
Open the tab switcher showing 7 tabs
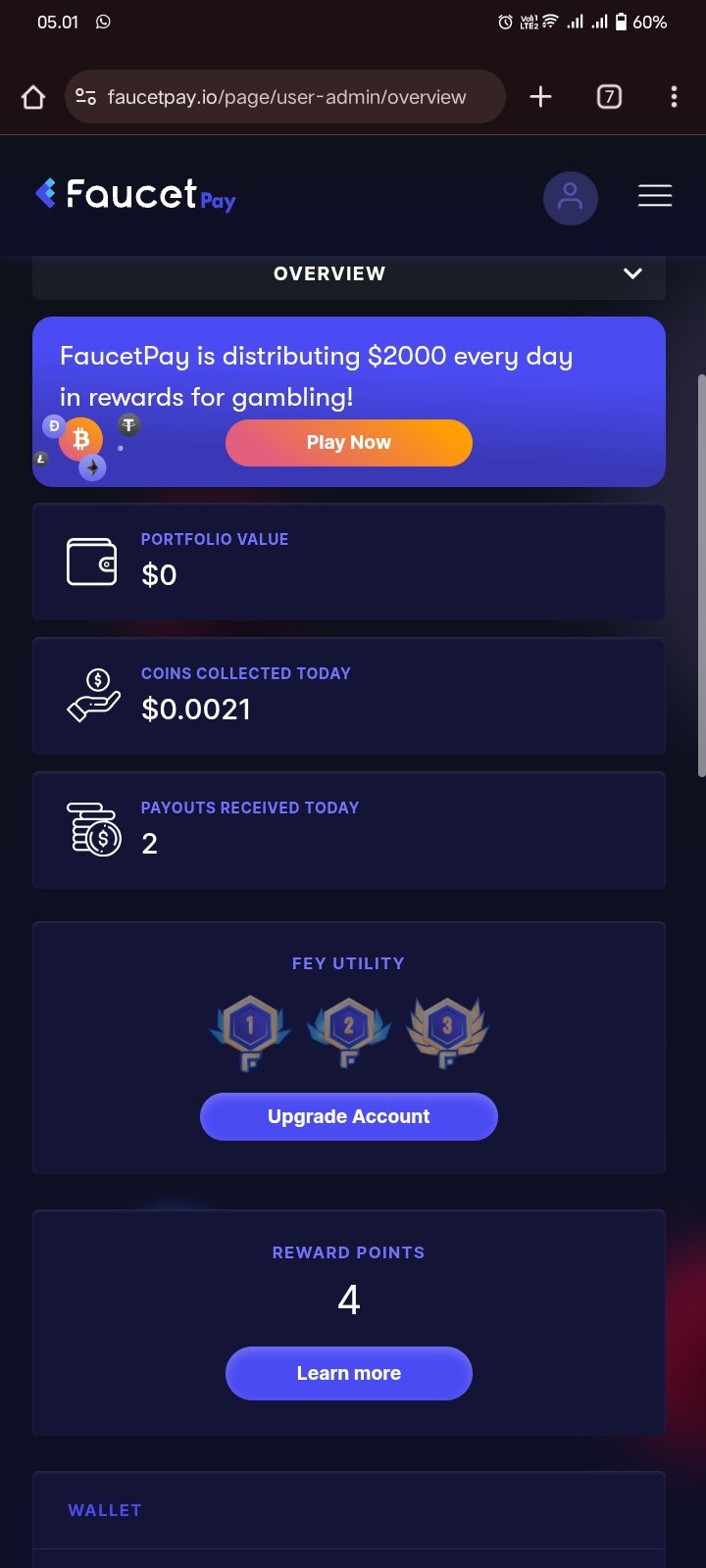coord(609,96)
